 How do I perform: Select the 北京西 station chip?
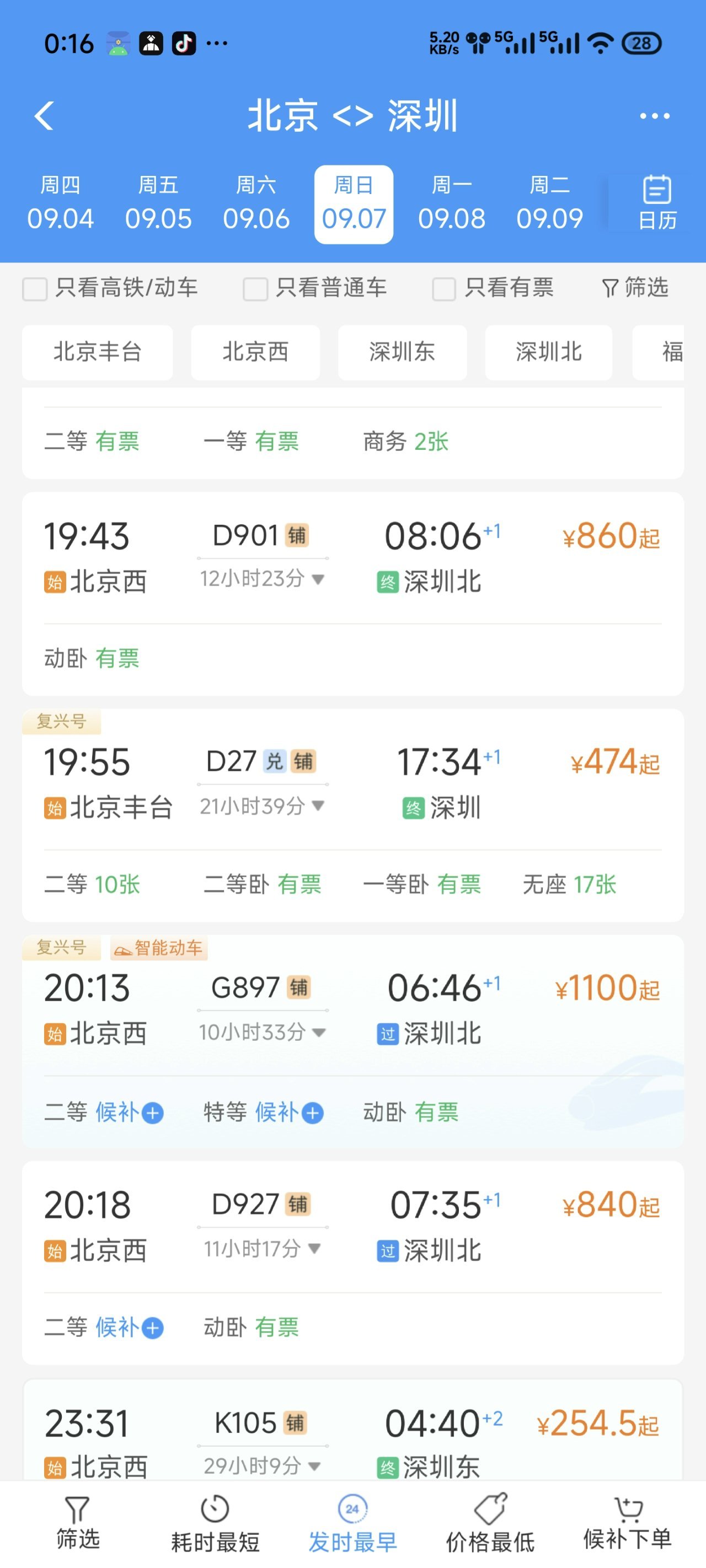255,352
